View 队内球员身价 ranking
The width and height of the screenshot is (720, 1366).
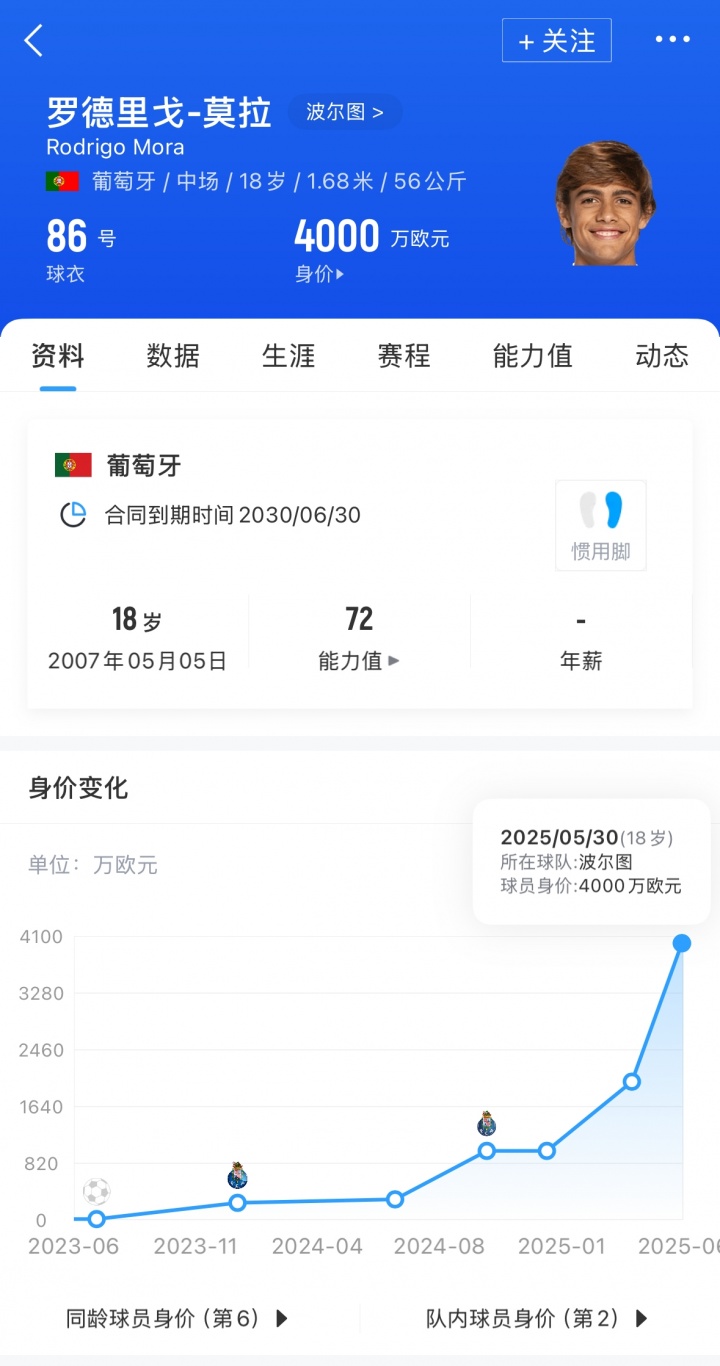pyautogui.click(x=537, y=1319)
